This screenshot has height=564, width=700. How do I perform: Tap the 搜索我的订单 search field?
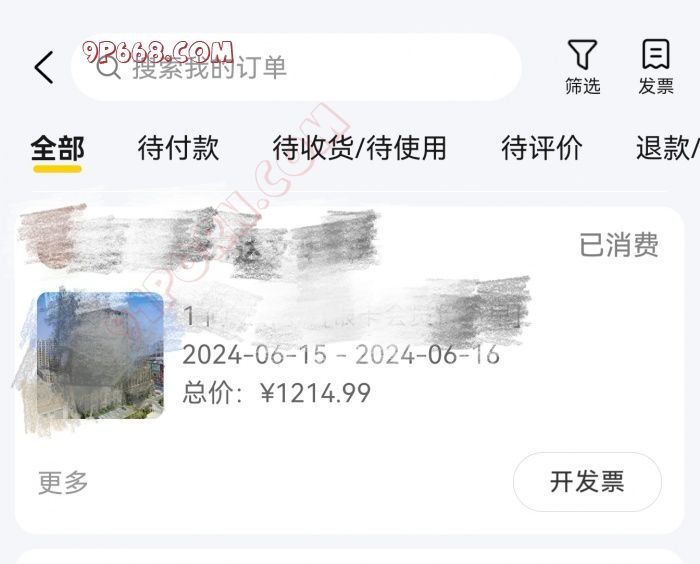pos(300,67)
